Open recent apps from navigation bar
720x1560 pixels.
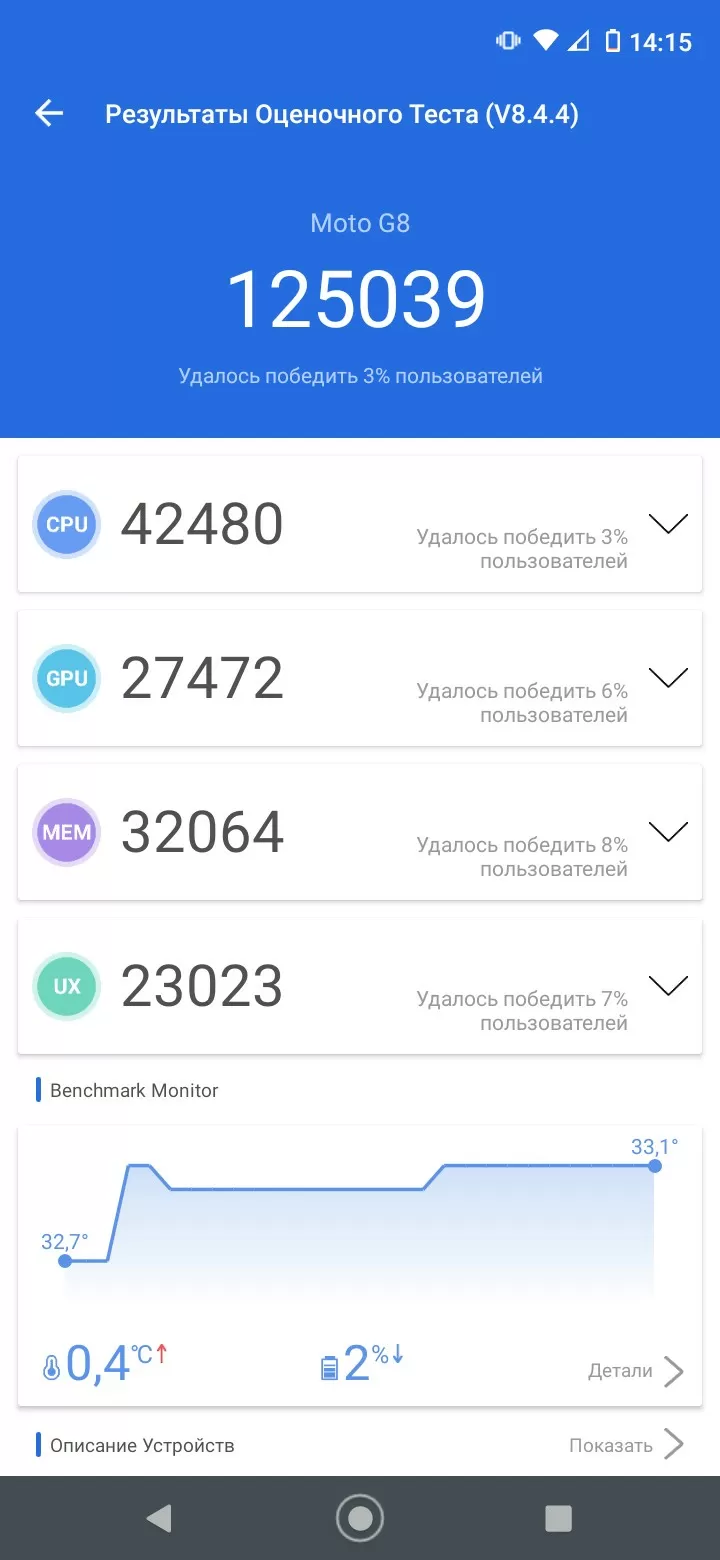pyautogui.click(x=558, y=1518)
